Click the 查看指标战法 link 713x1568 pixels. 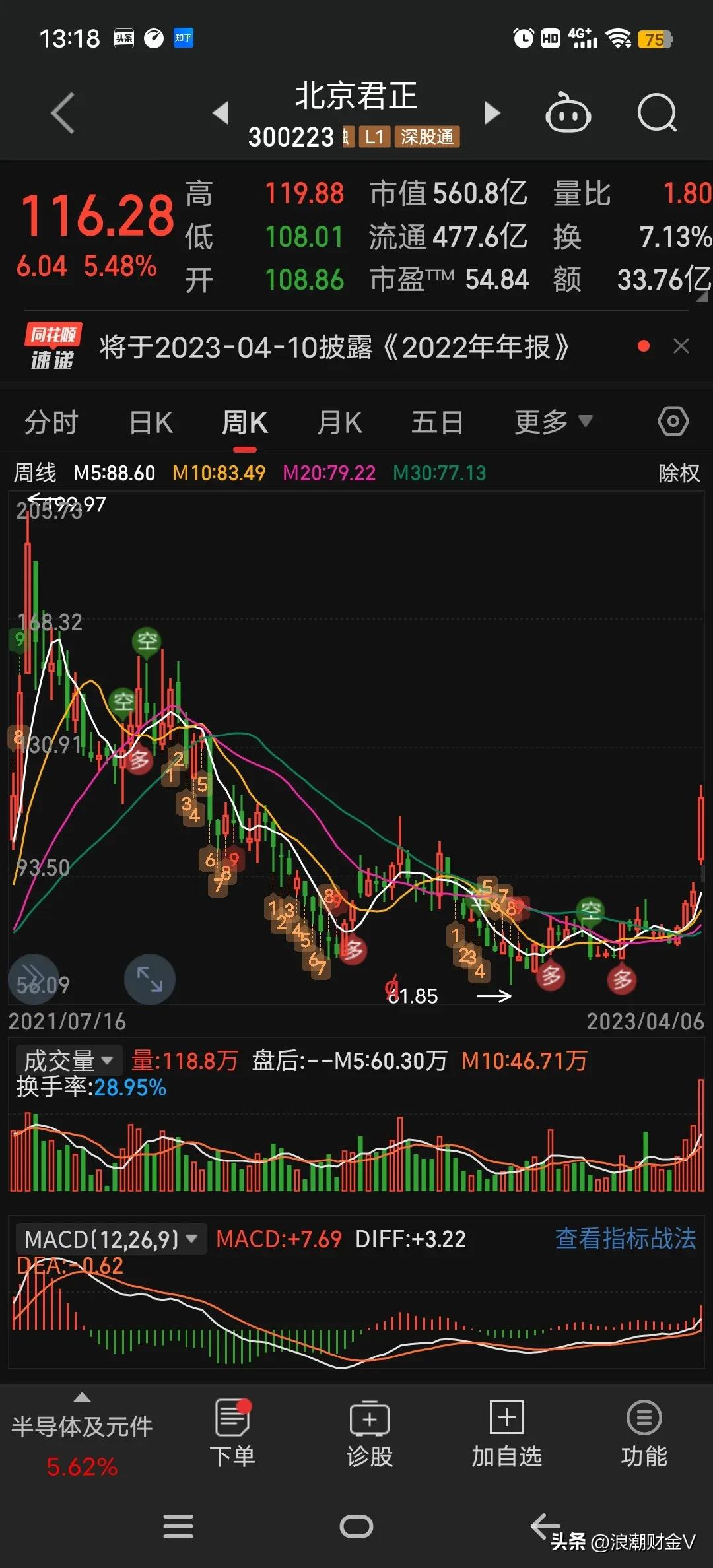point(625,1238)
